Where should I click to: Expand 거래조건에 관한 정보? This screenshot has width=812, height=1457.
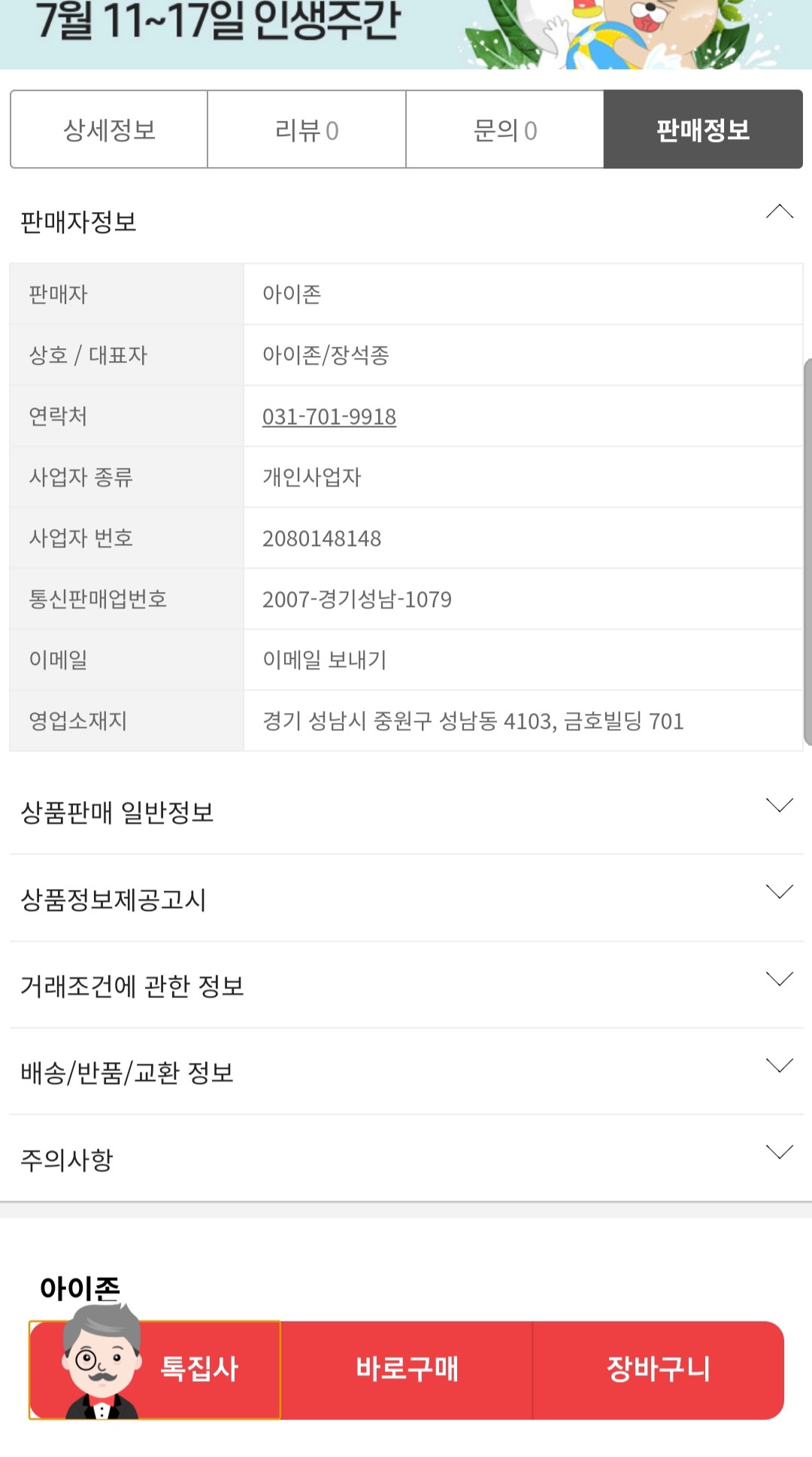[x=406, y=985]
